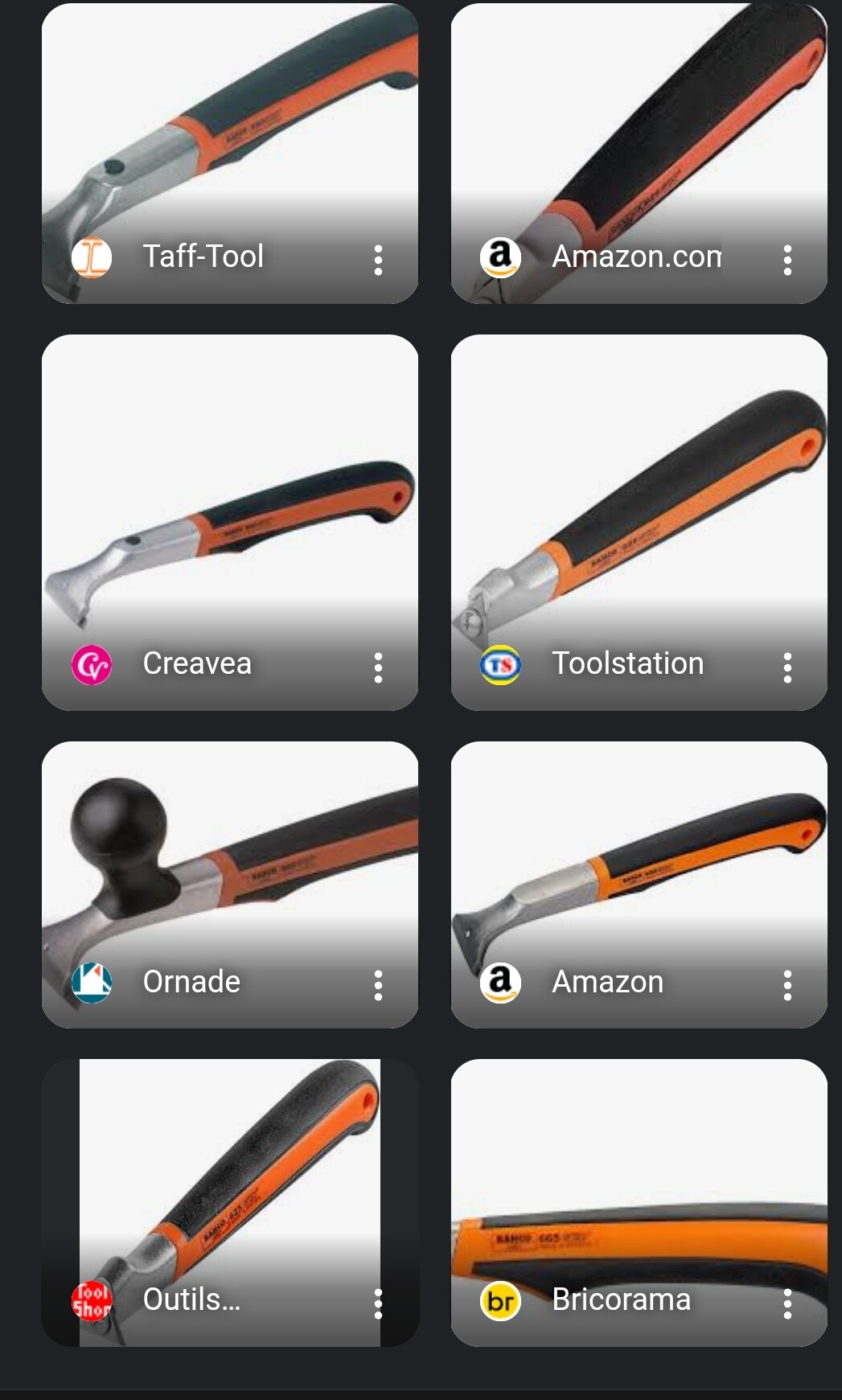Open more options for Ornade result
The width and height of the screenshot is (842, 1400).
coord(378,985)
